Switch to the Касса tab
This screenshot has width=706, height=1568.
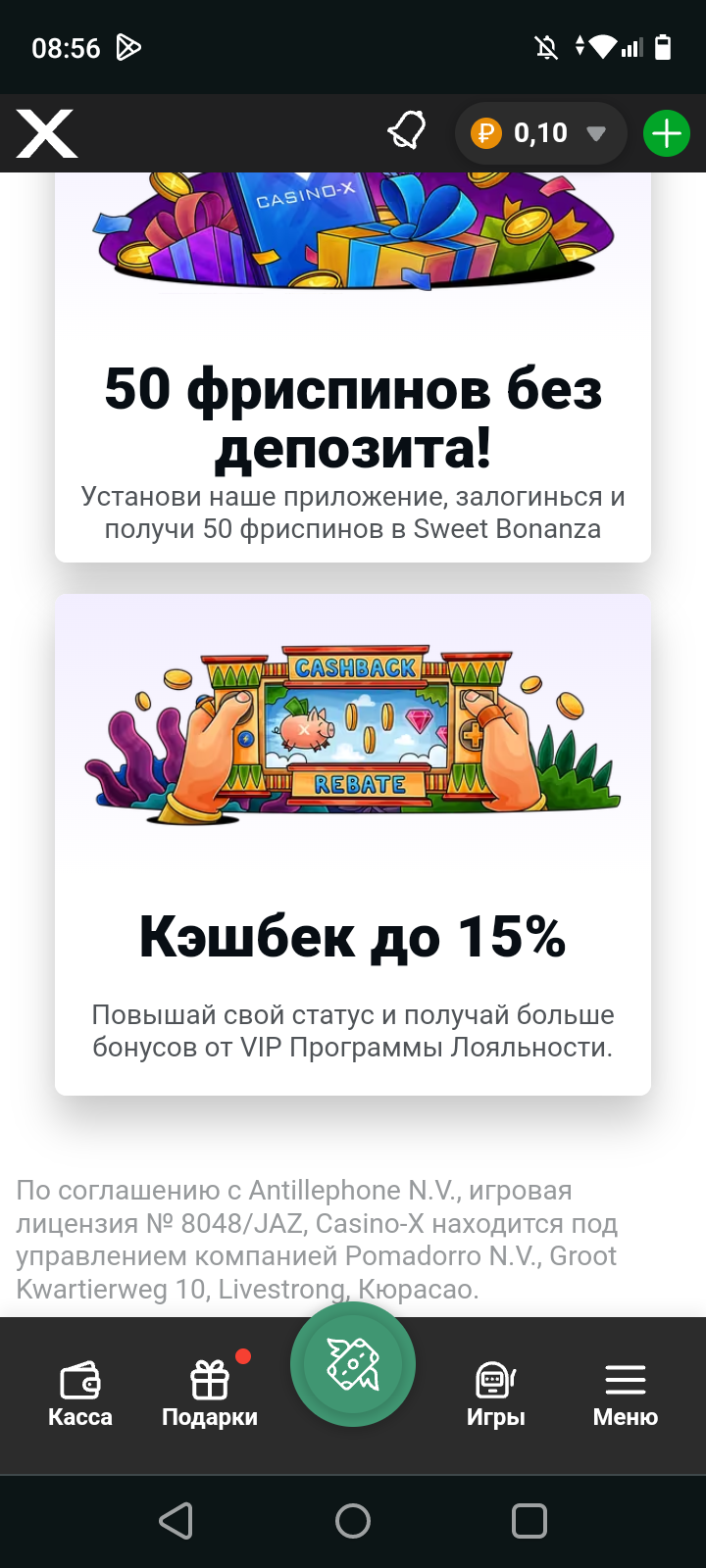[80, 1394]
